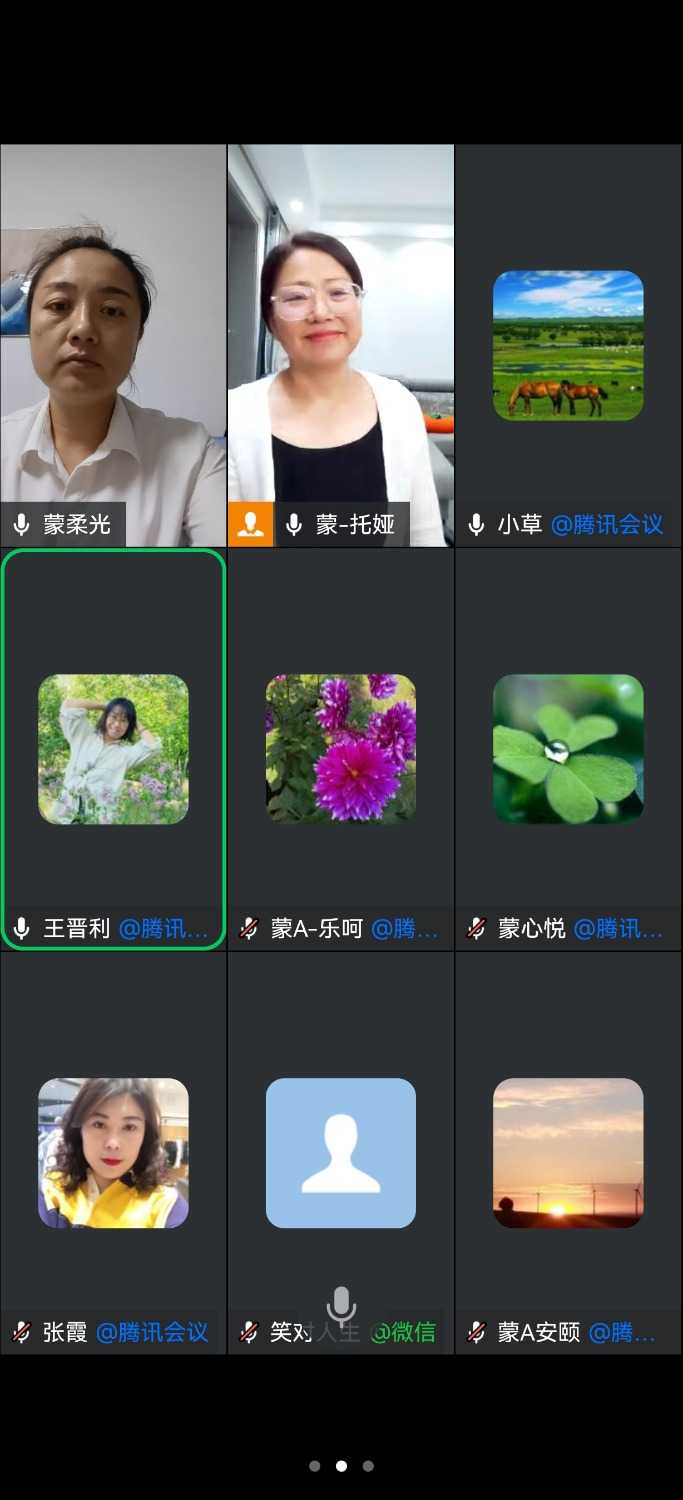Open 蒙A安颐's participant tile
This screenshot has height=1500, width=683.
pos(568,1153)
